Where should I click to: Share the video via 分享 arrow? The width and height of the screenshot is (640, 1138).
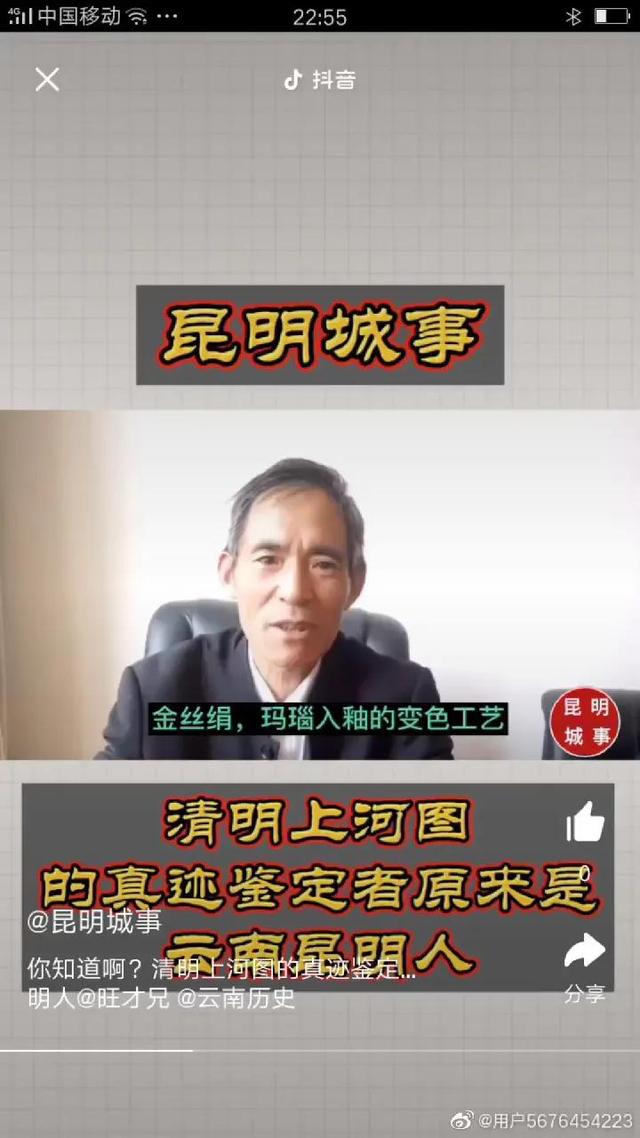[585, 952]
